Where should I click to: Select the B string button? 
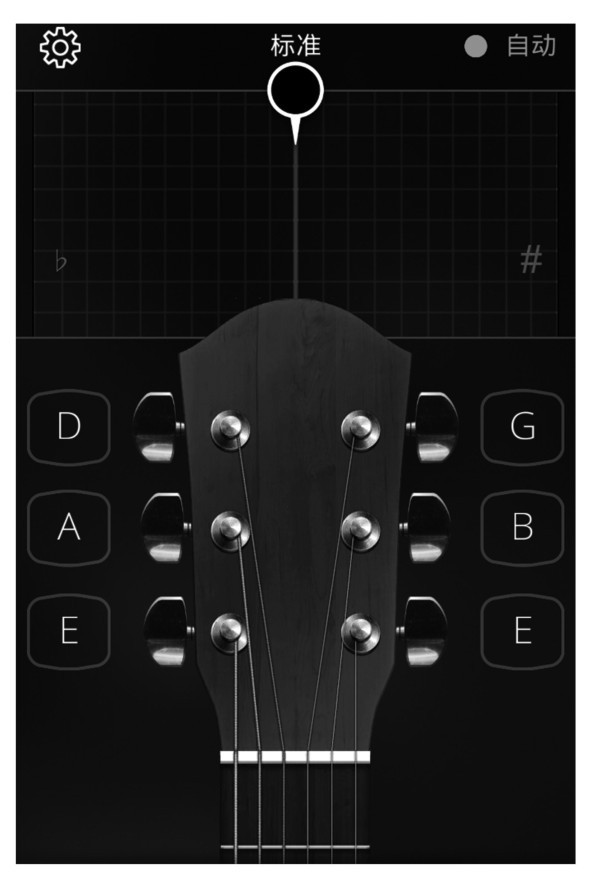522,528
